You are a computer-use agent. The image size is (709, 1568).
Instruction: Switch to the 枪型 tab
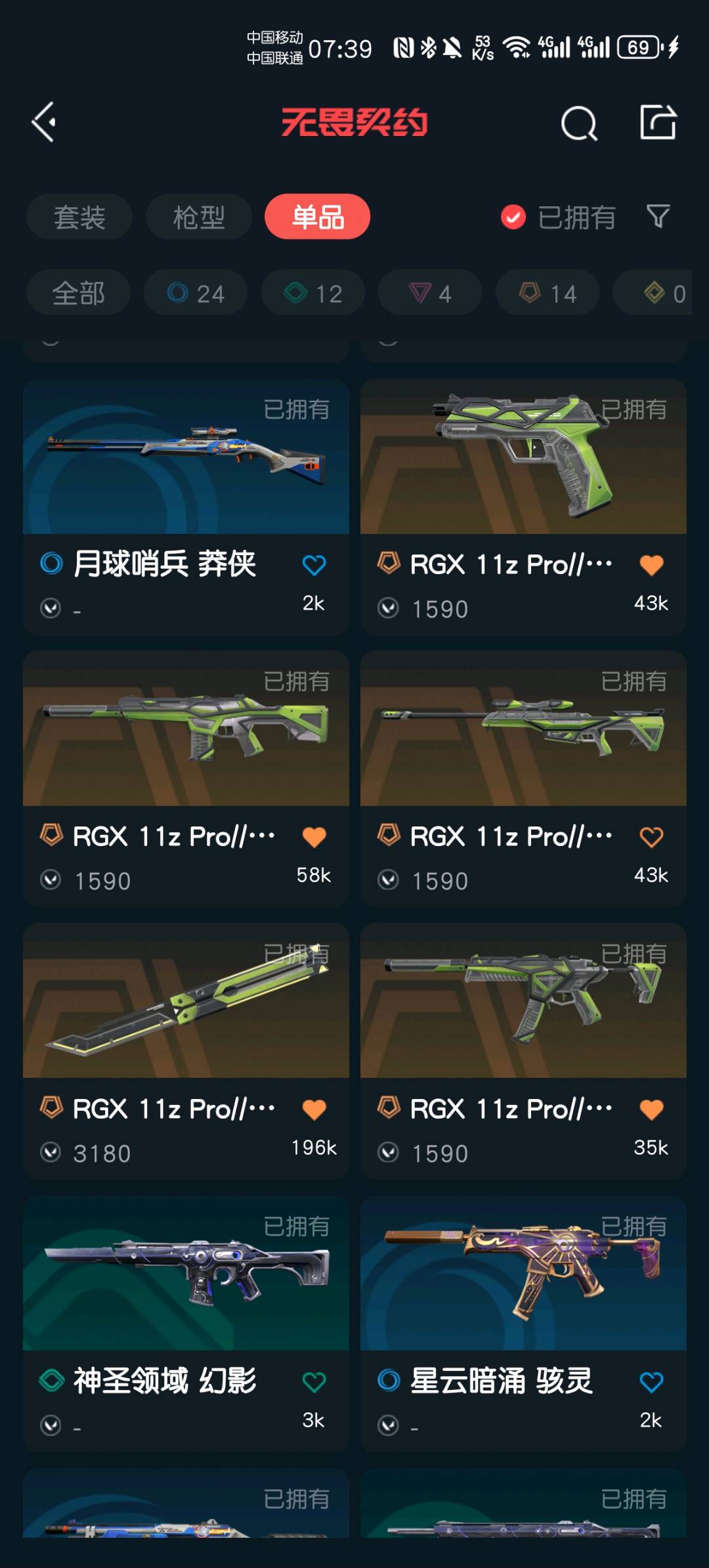coord(198,217)
